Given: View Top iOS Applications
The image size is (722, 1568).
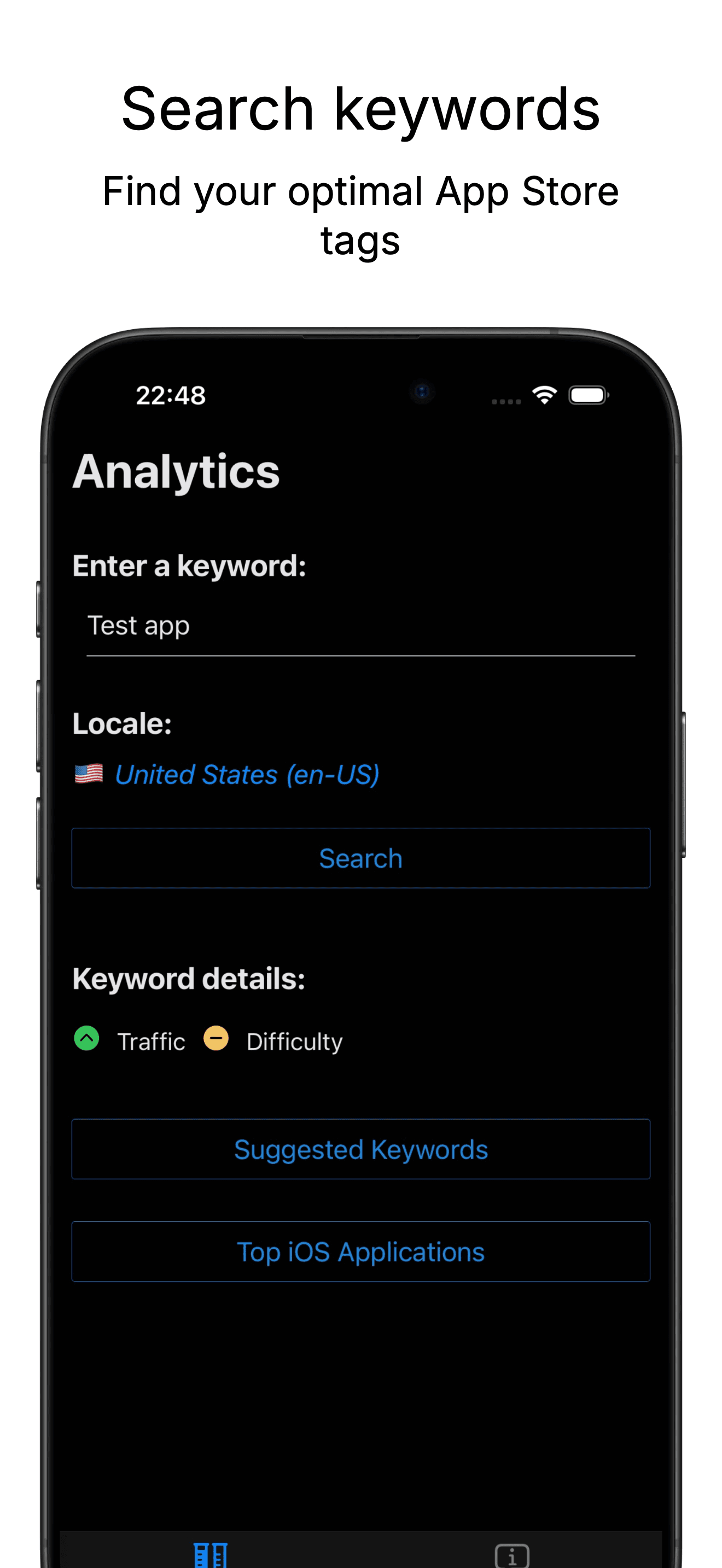Looking at the screenshot, I should coord(361,1251).
